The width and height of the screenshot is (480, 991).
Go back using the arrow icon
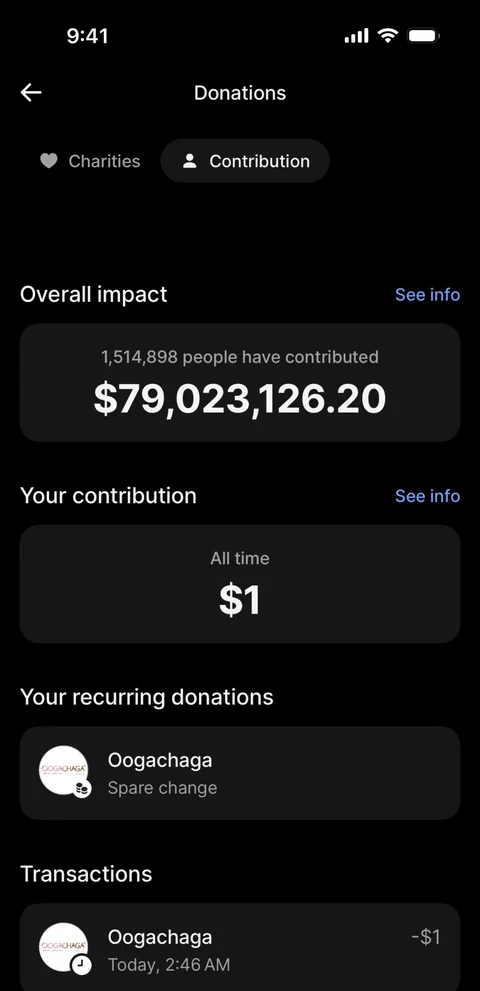point(30,93)
